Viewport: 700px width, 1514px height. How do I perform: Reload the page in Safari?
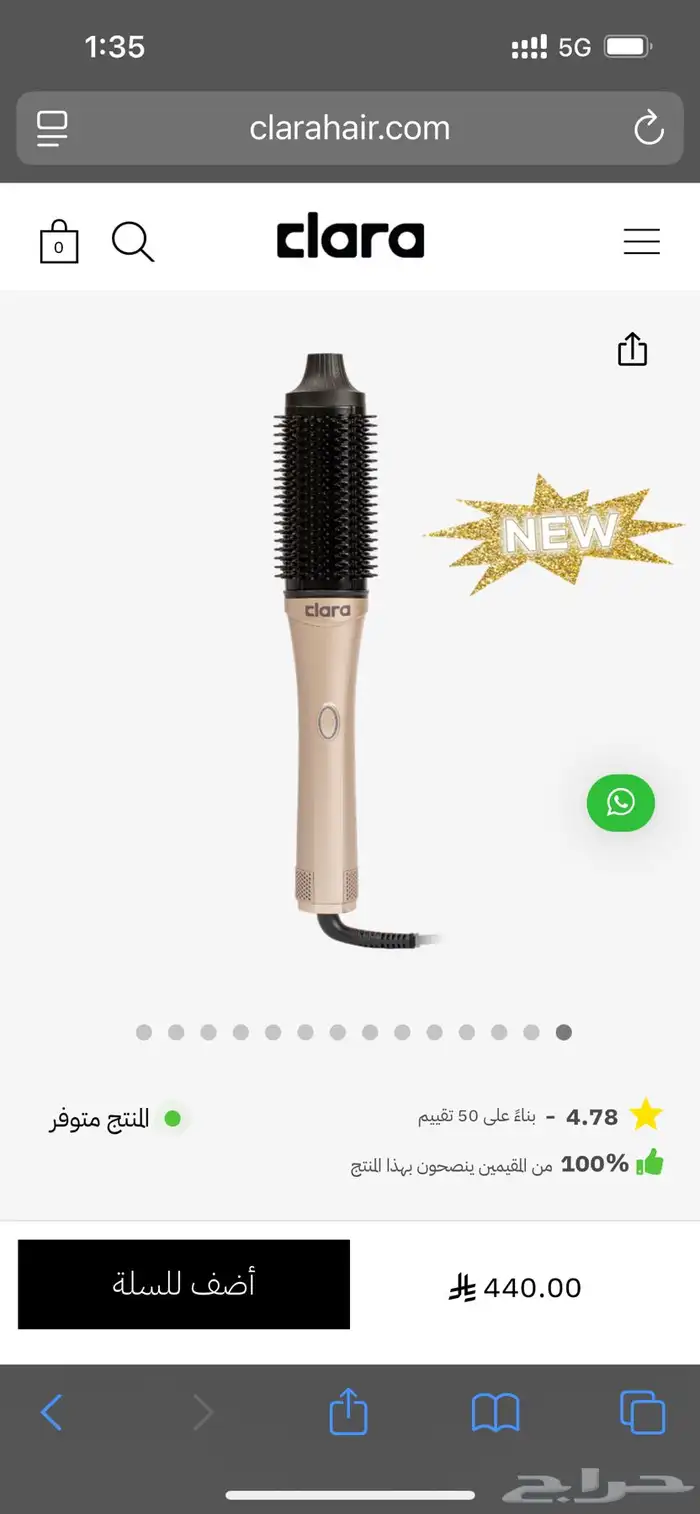[649, 128]
